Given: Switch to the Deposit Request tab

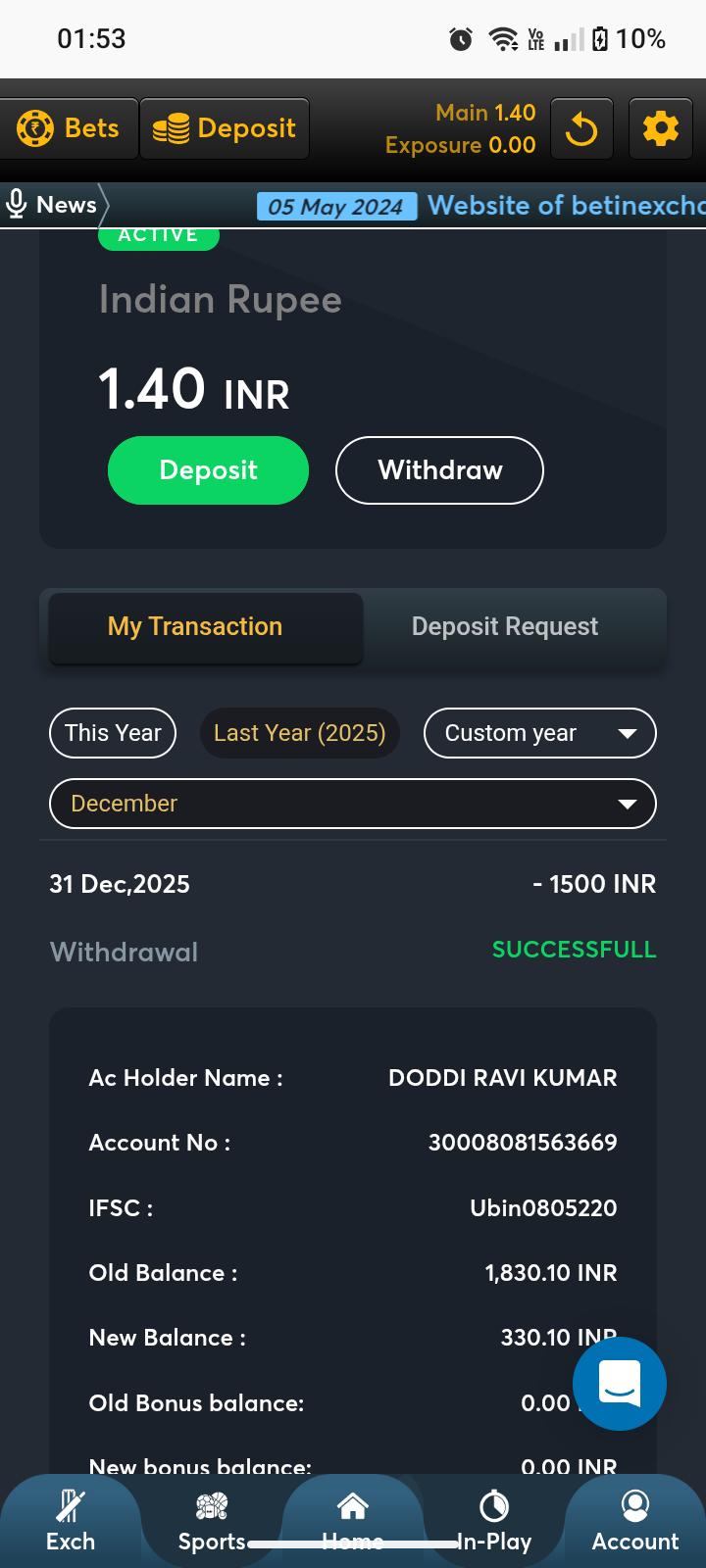Looking at the screenshot, I should click(505, 627).
